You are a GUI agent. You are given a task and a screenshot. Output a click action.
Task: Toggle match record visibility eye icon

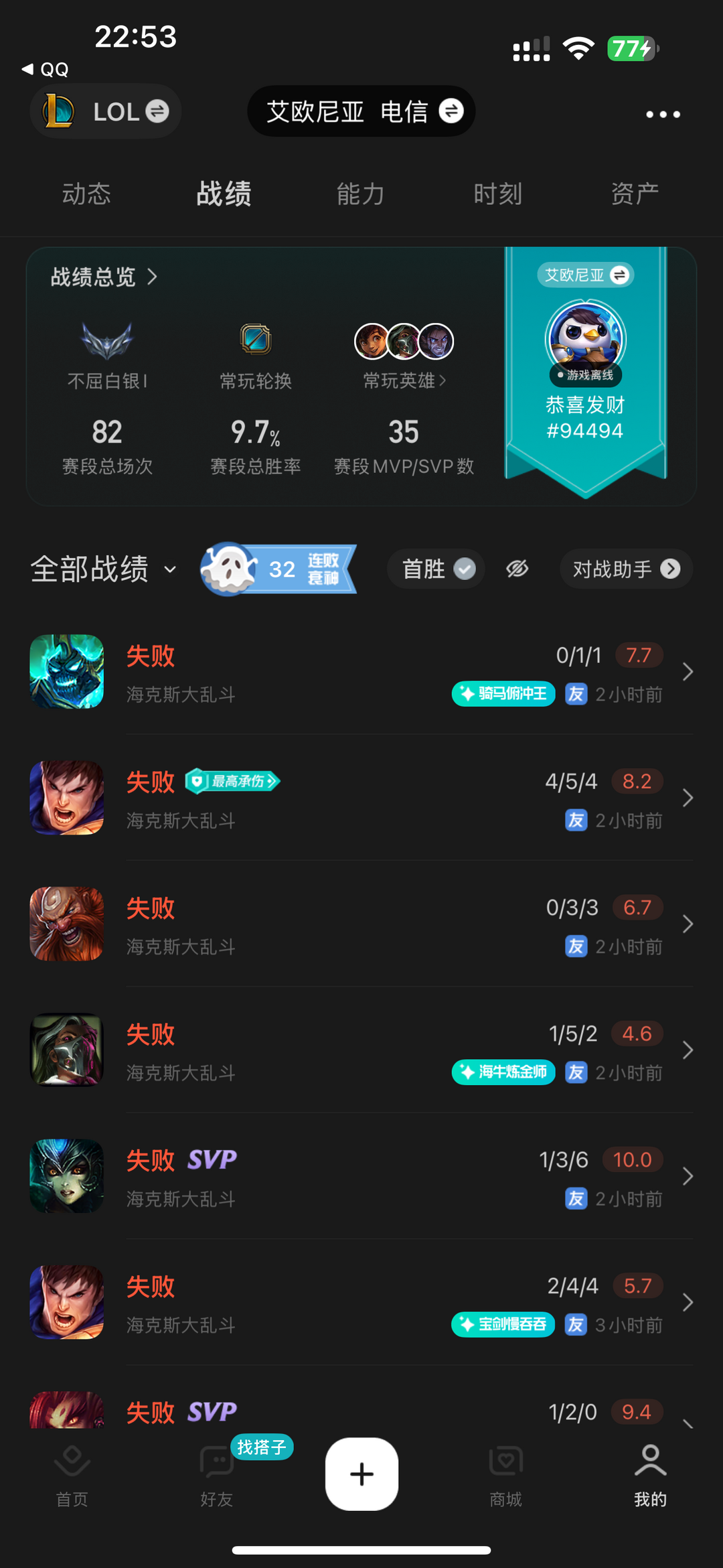point(517,569)
